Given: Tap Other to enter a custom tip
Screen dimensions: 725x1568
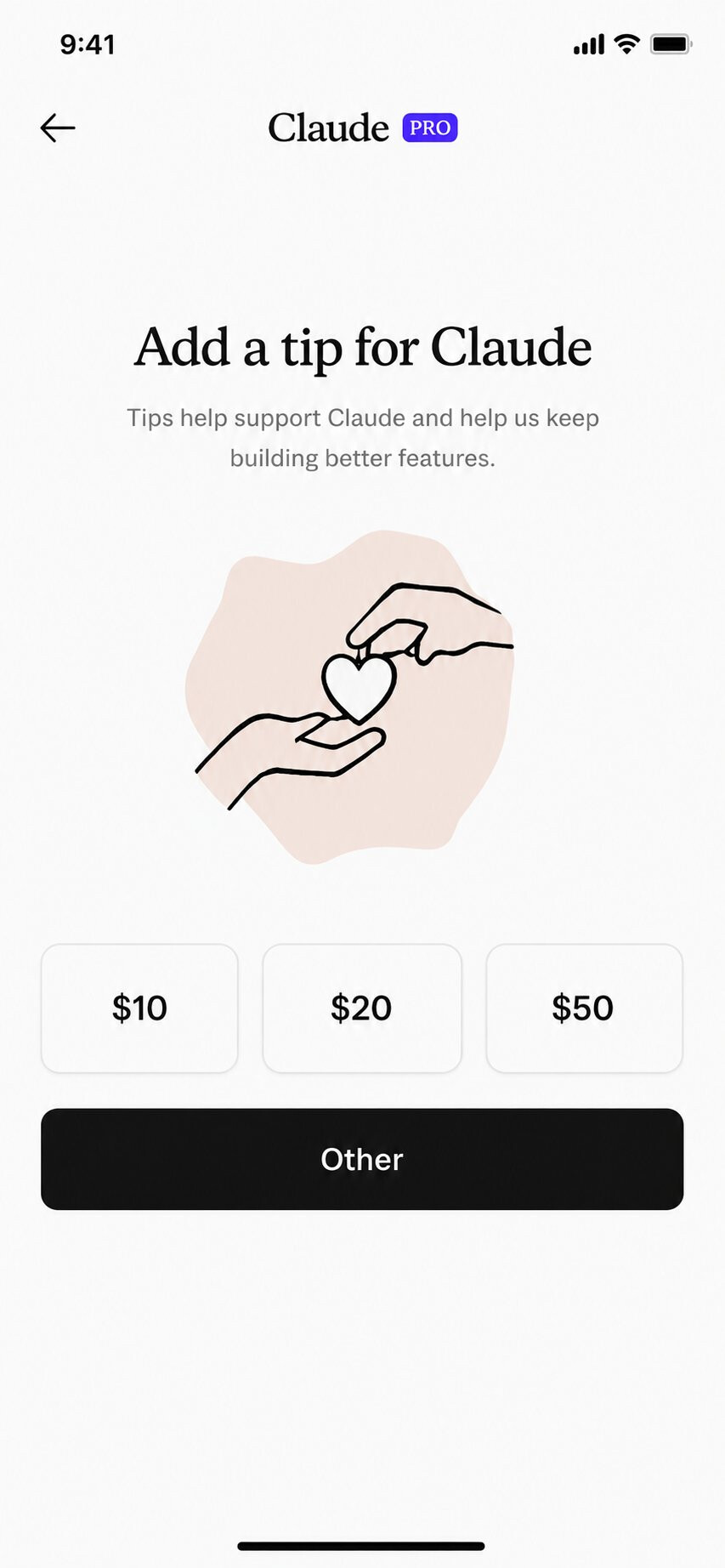Looking at the screenshot, I should [x=362, y=1159].
